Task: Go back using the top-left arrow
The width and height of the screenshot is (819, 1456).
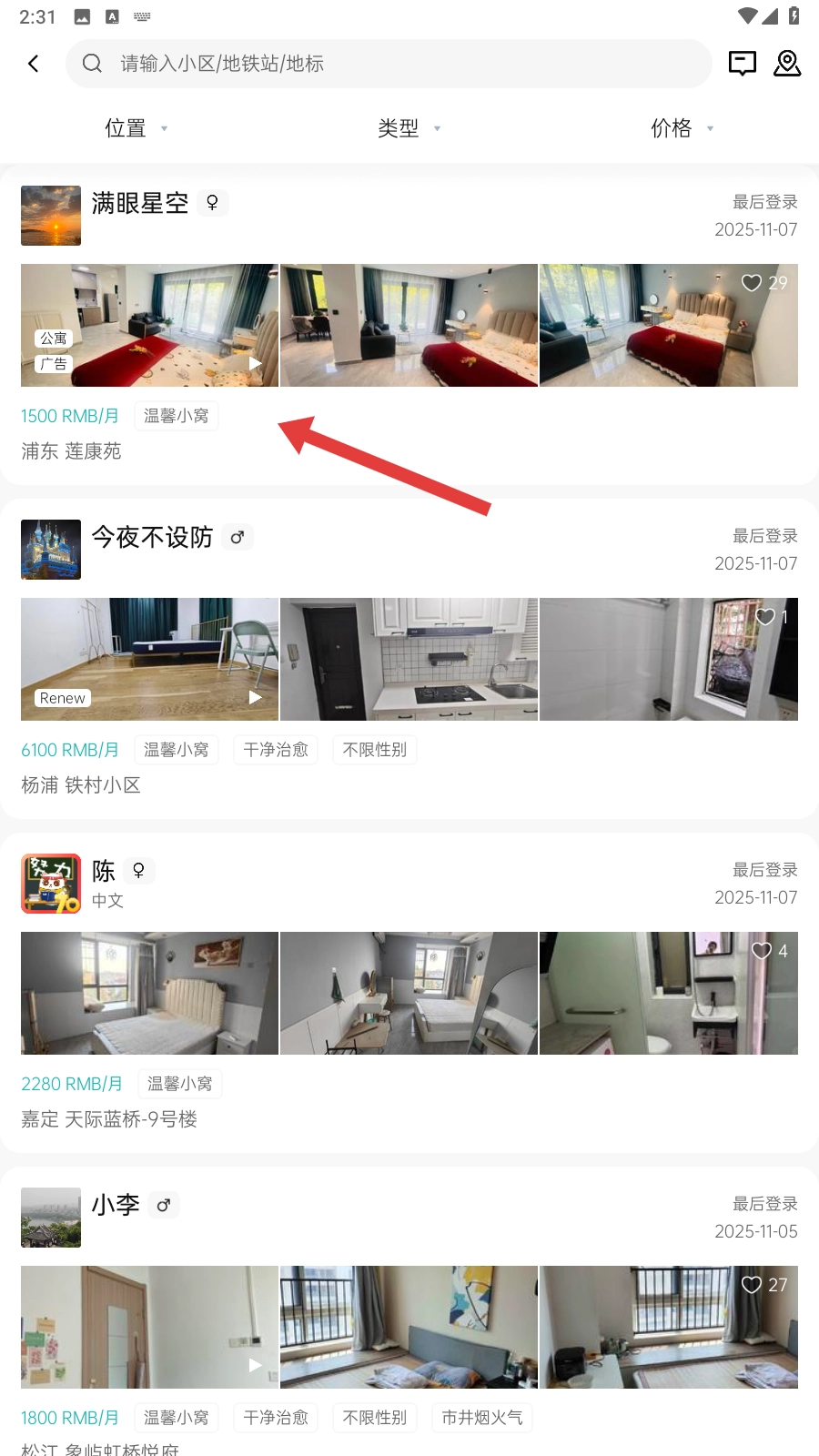Action: [34, 64]
